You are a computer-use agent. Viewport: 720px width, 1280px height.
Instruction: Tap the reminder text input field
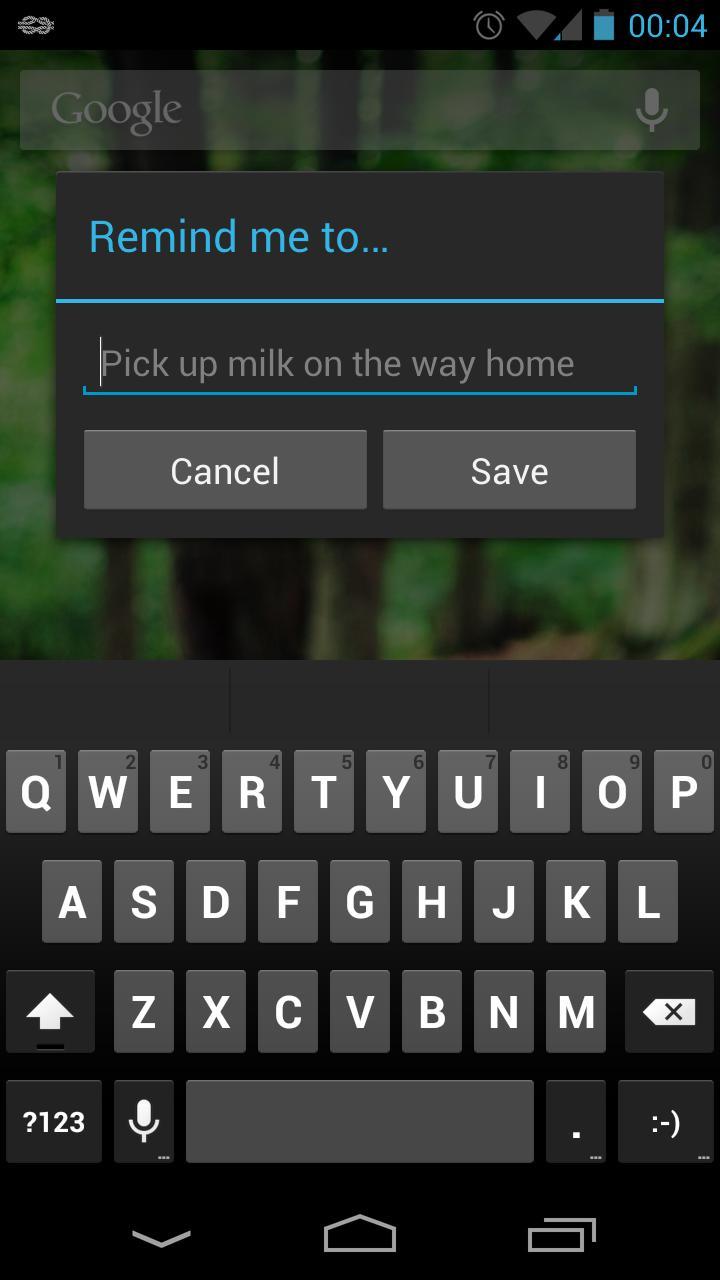click(360, 364)
